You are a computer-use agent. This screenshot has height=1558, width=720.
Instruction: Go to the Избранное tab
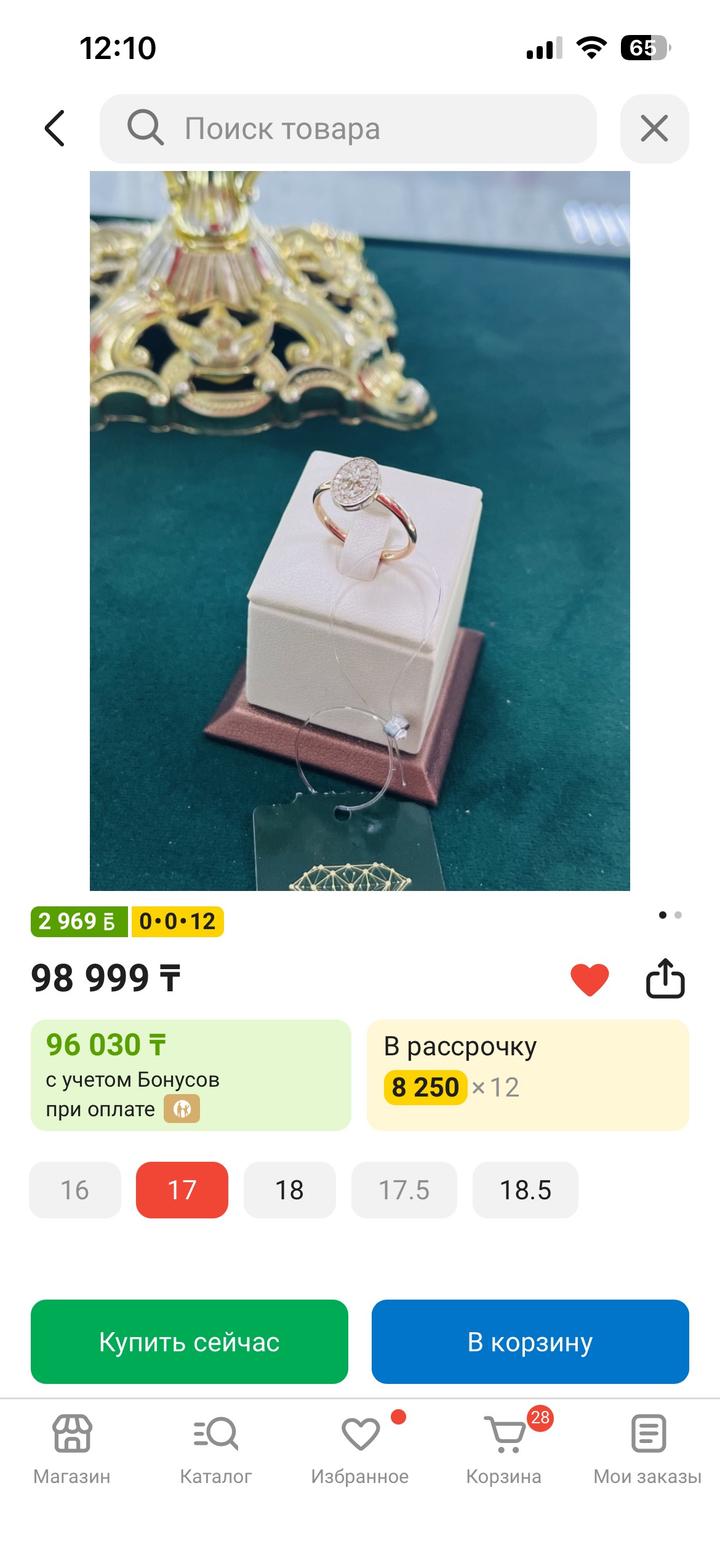point(360,1448)
